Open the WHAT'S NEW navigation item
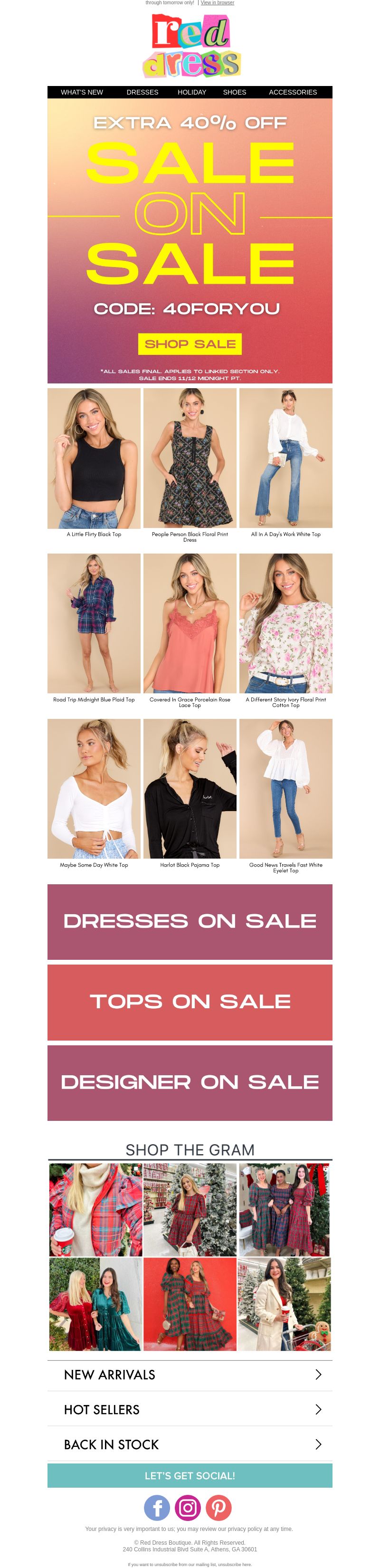380x1568 pixels. (82, 93)
